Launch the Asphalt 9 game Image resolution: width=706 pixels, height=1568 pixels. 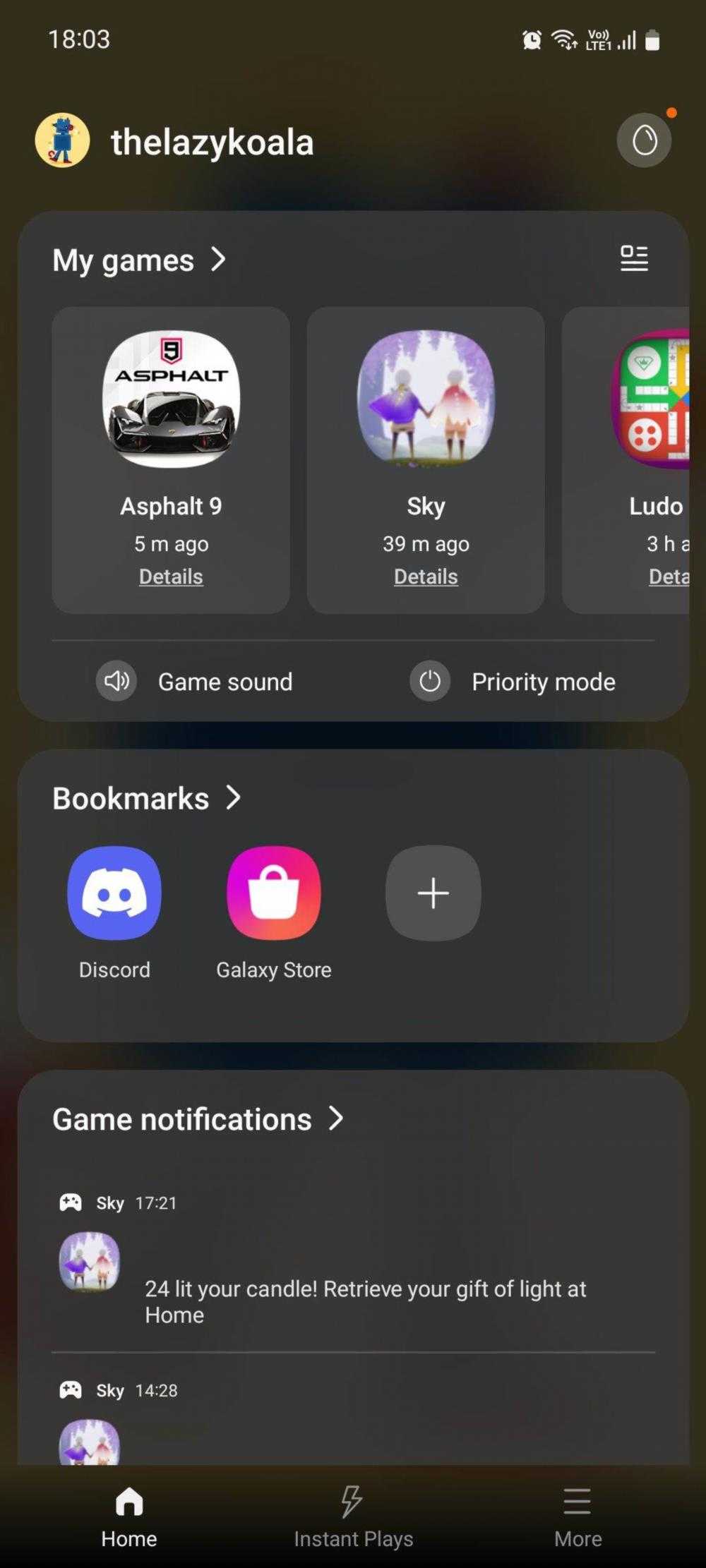[171, 399]
